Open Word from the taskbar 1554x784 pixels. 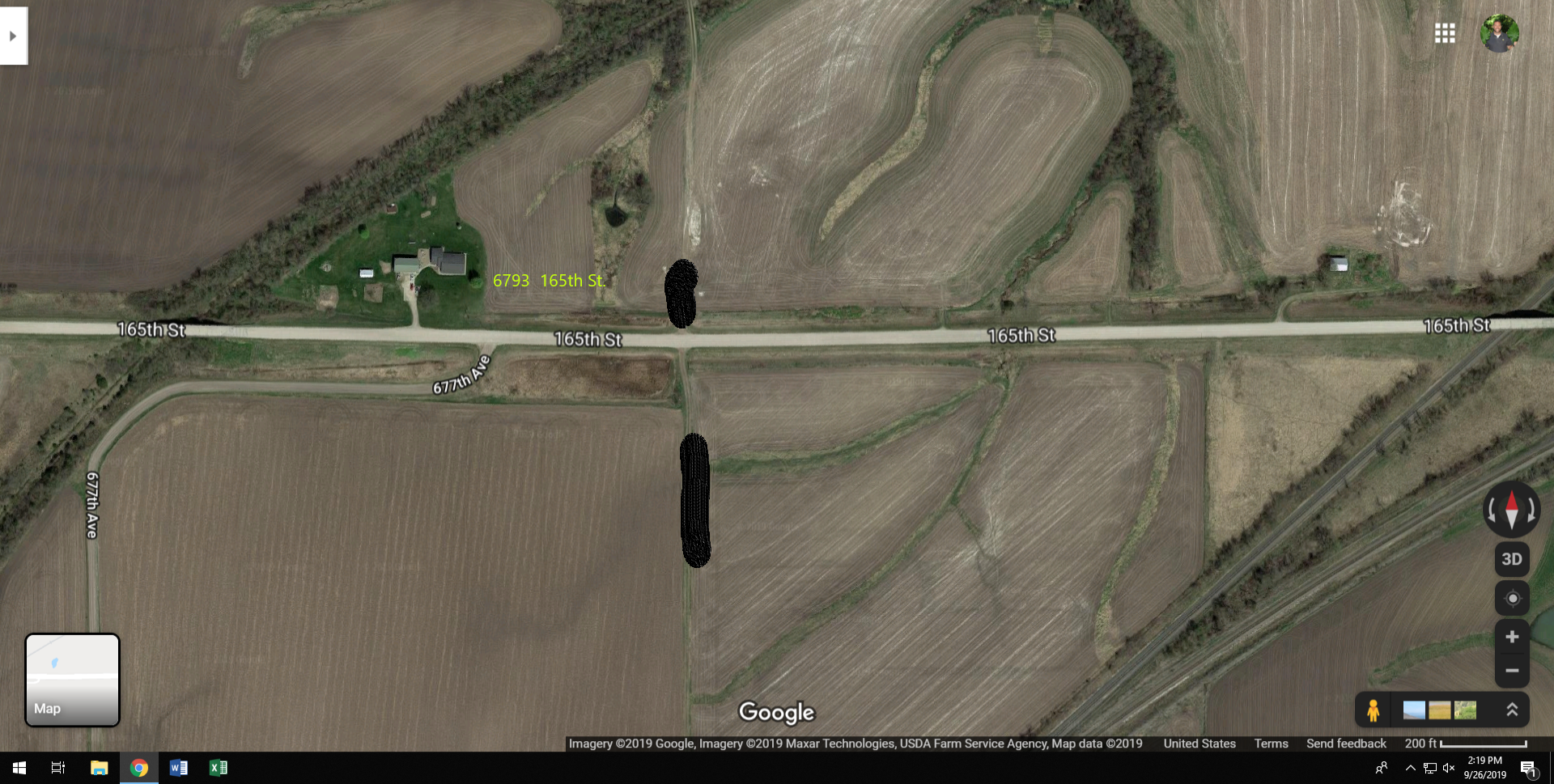point(178,768)
